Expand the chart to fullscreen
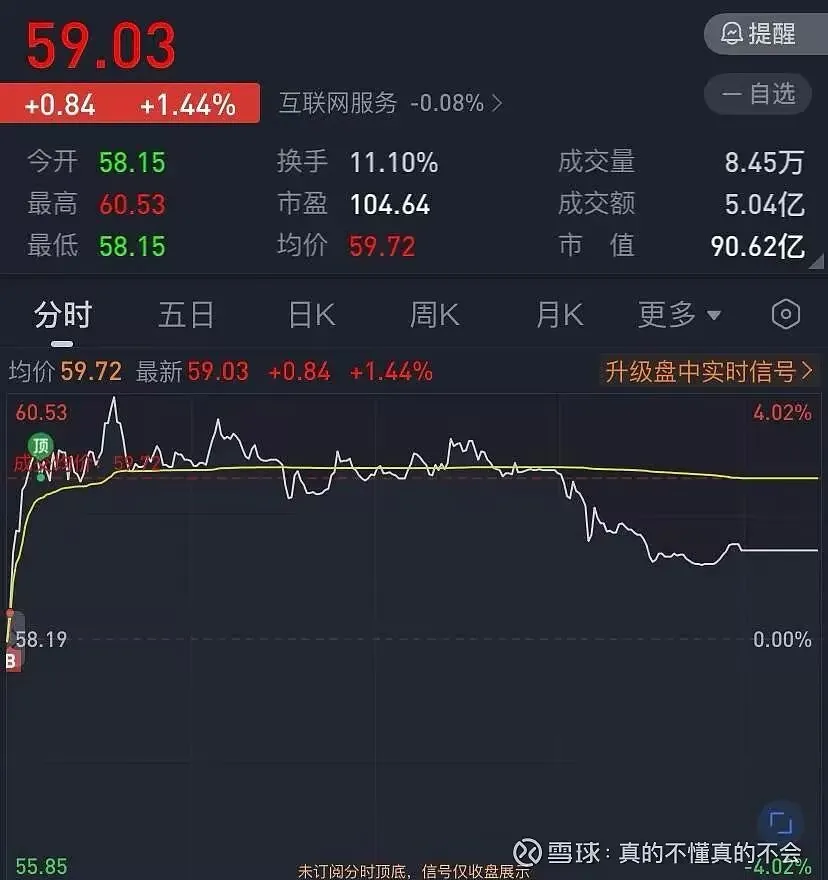 tap(780, 824)
